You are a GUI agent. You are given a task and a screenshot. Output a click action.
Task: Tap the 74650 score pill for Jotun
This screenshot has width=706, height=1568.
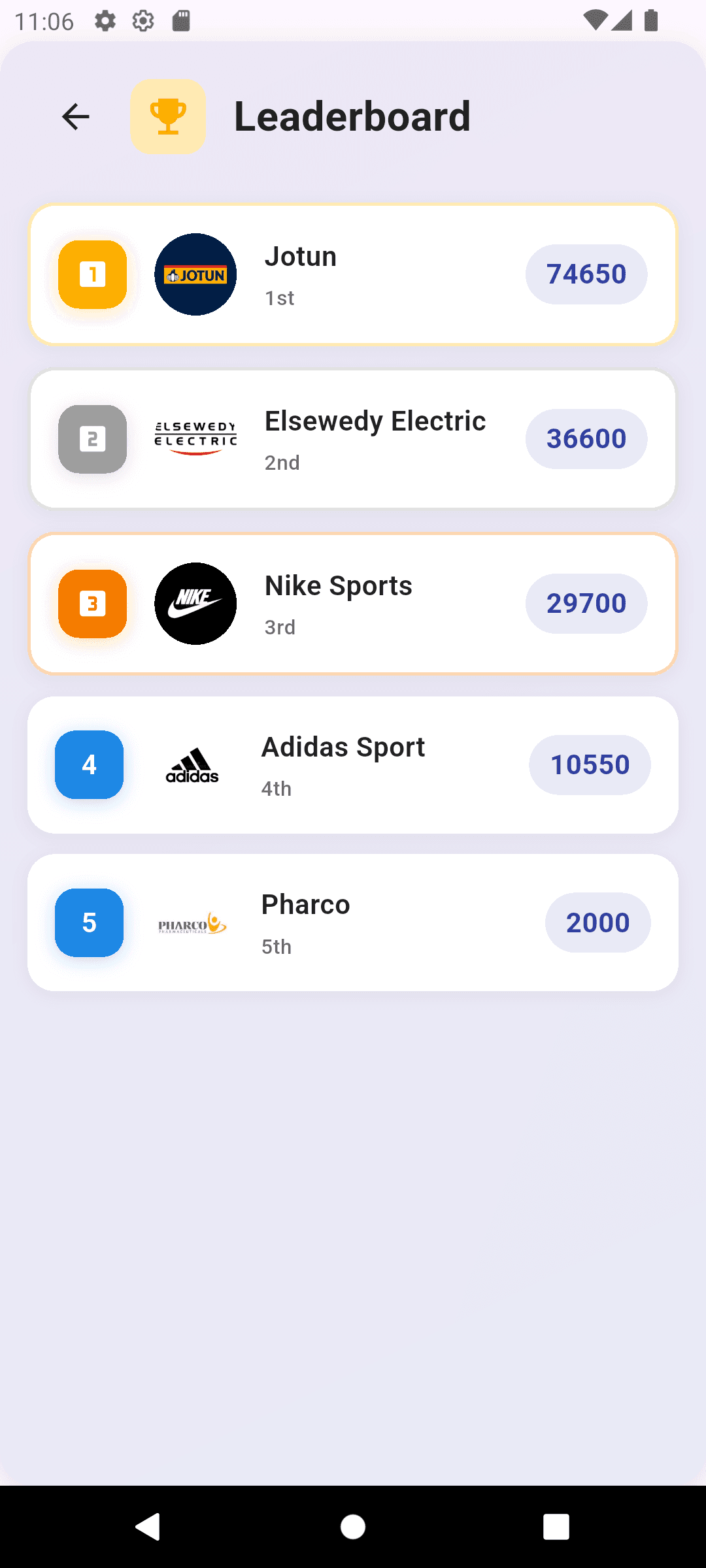click(x=586, y=274)
